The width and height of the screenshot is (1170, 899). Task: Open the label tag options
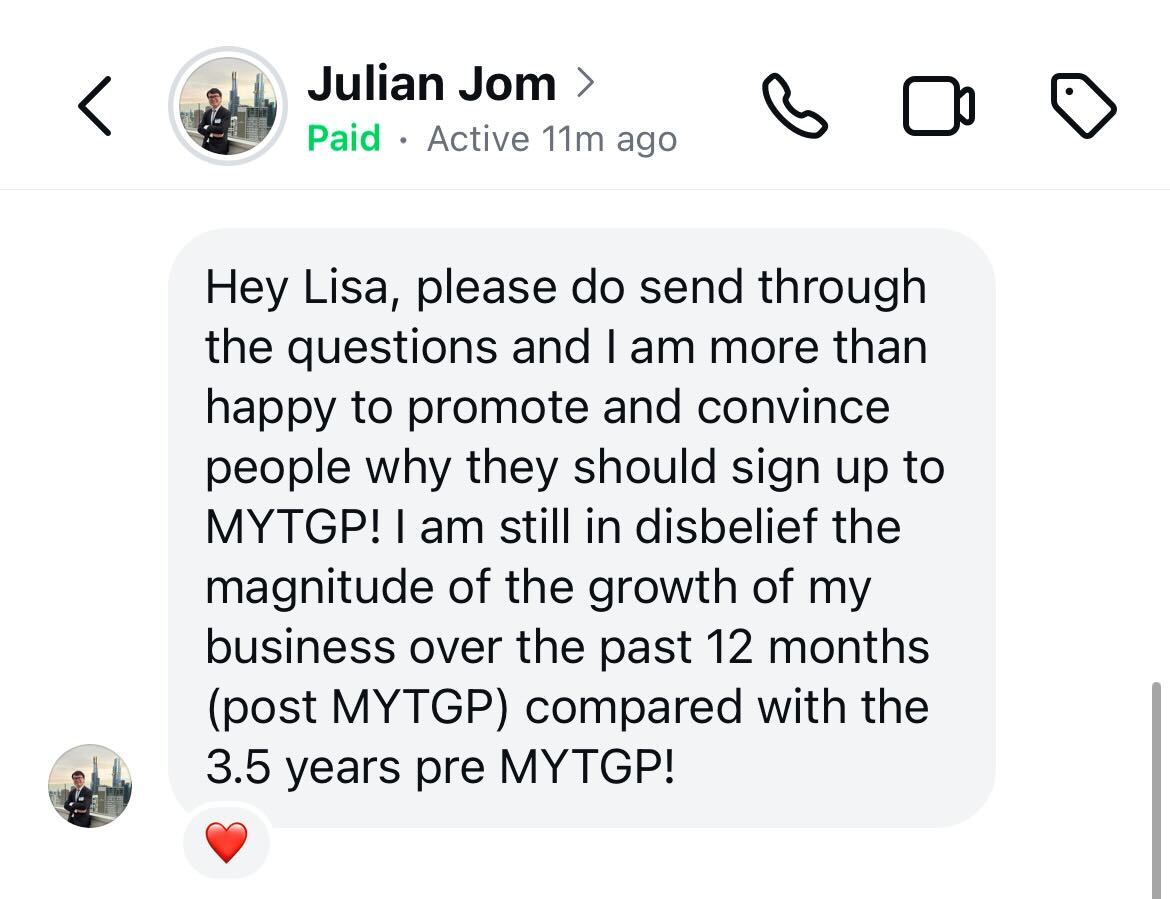coord(1084,106)
